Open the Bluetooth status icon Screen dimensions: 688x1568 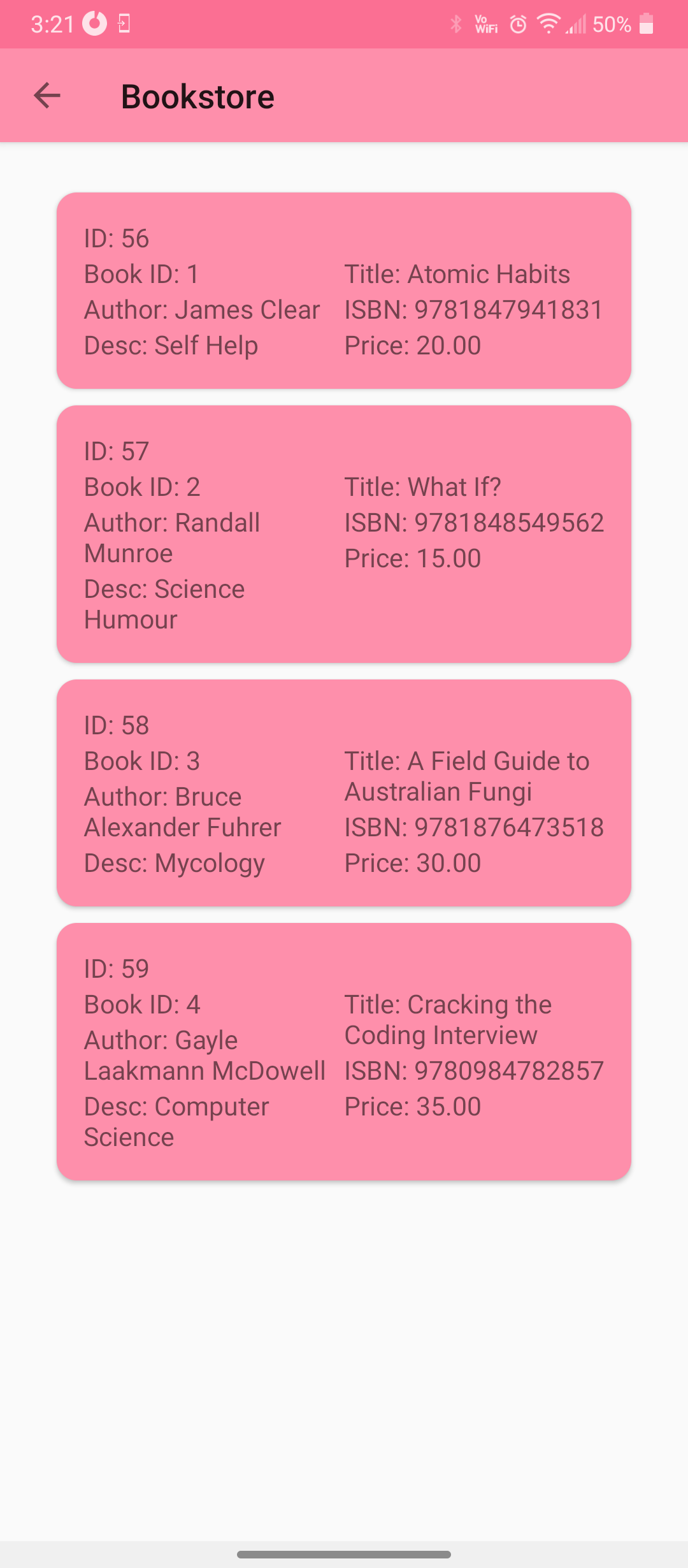456,24
